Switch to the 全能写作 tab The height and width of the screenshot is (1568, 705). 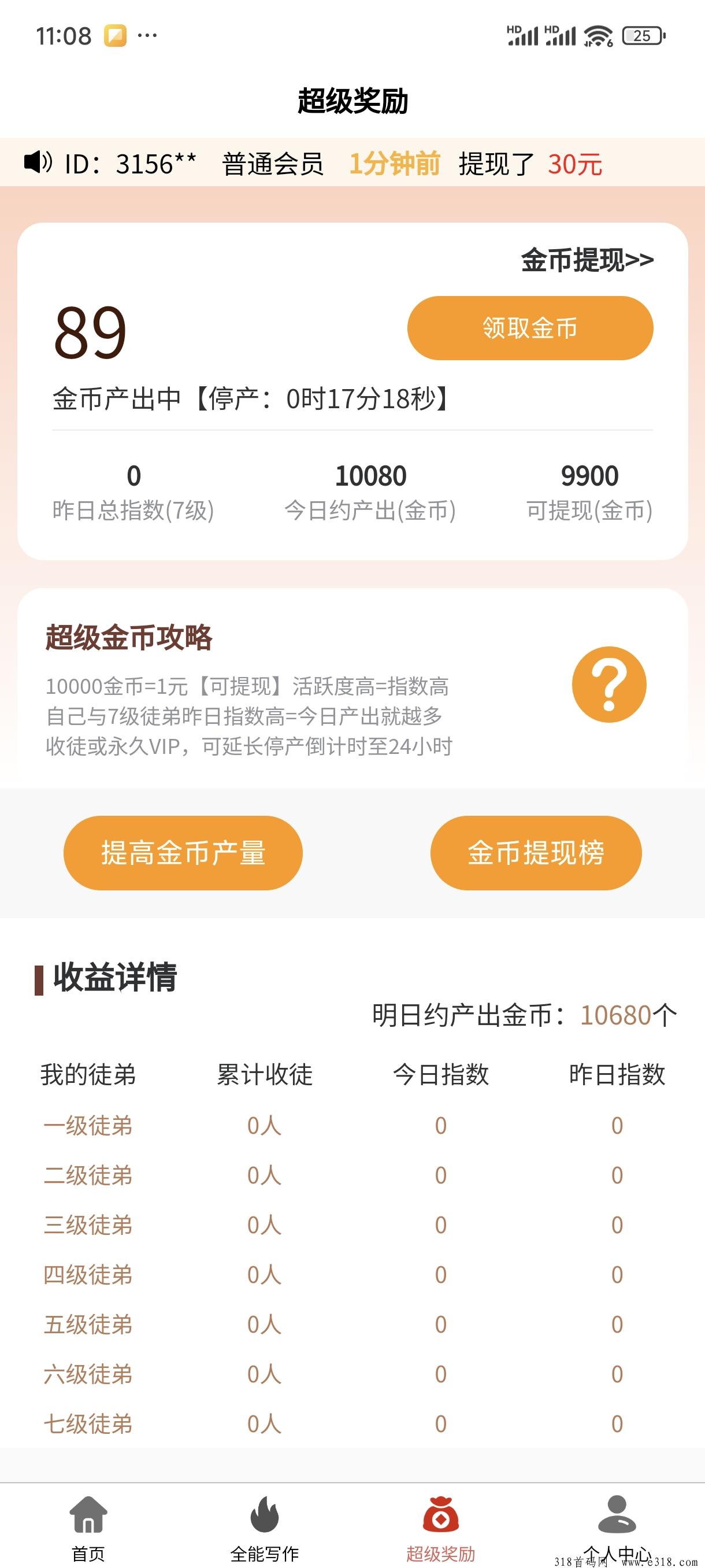coord(265,1527)
